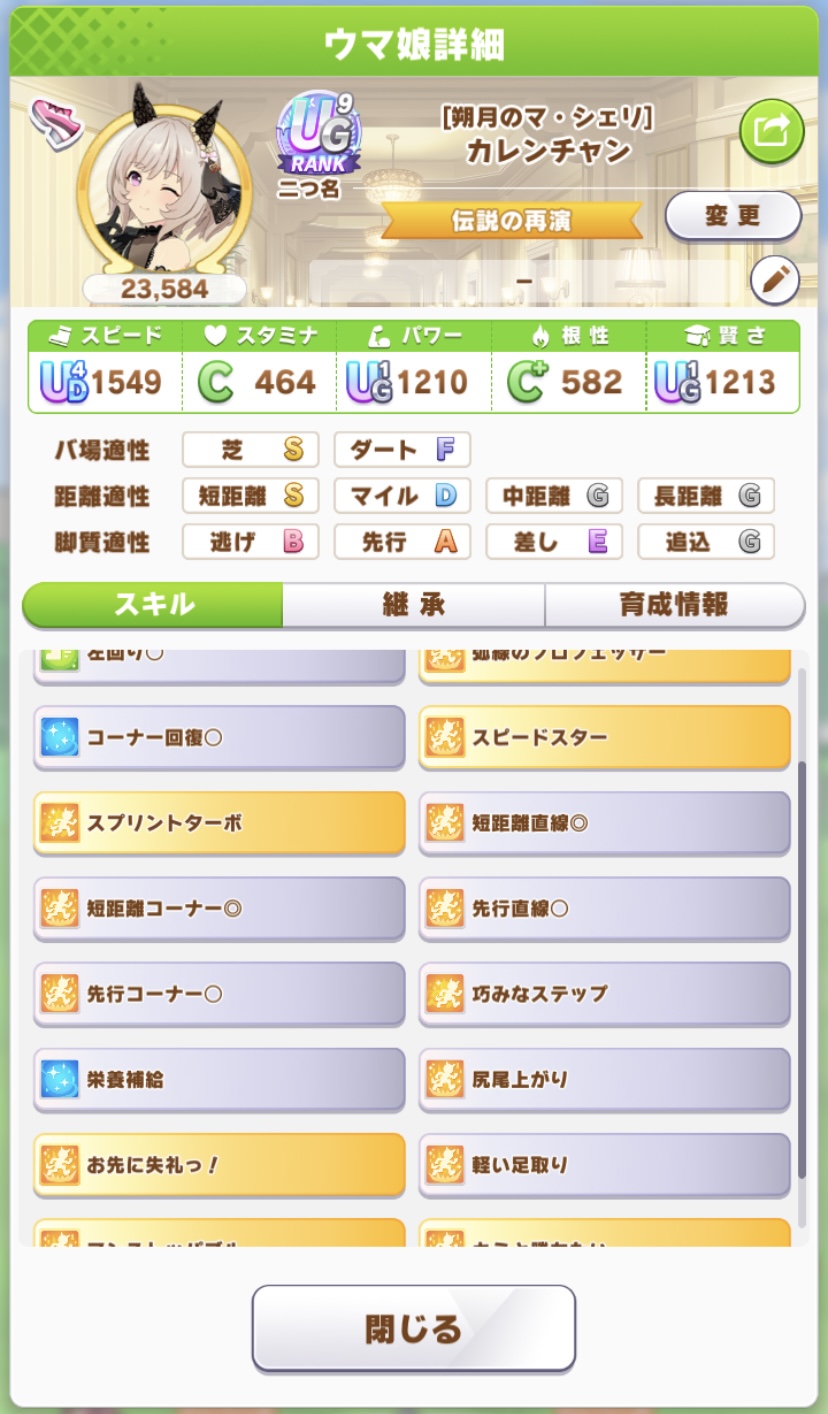Image resolution: width=828 pixels, height=1414 pixels.
Task: Select the スキル tab
Action: pos(153,605)
